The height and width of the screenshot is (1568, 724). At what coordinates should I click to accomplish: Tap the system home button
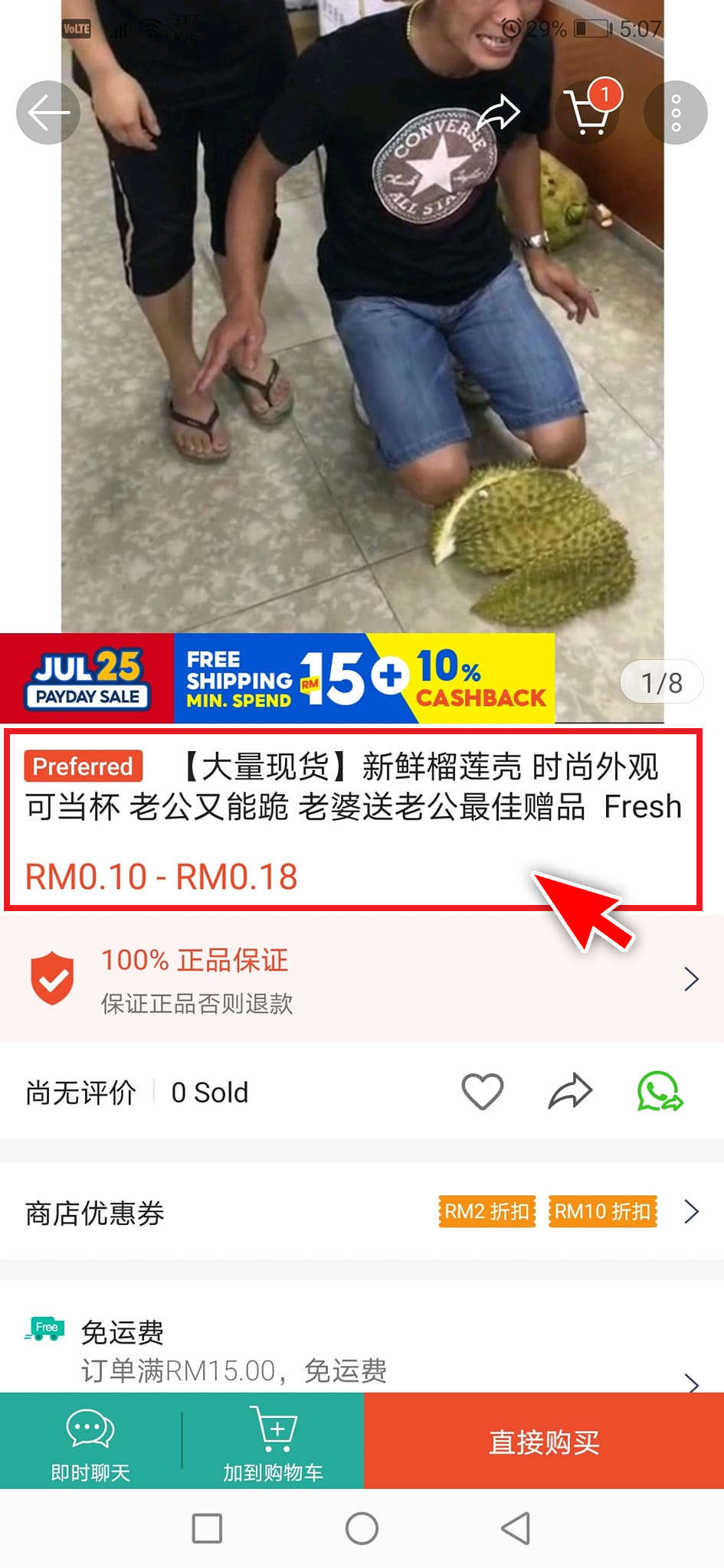pyautogui.click(x=362, y=1529)
